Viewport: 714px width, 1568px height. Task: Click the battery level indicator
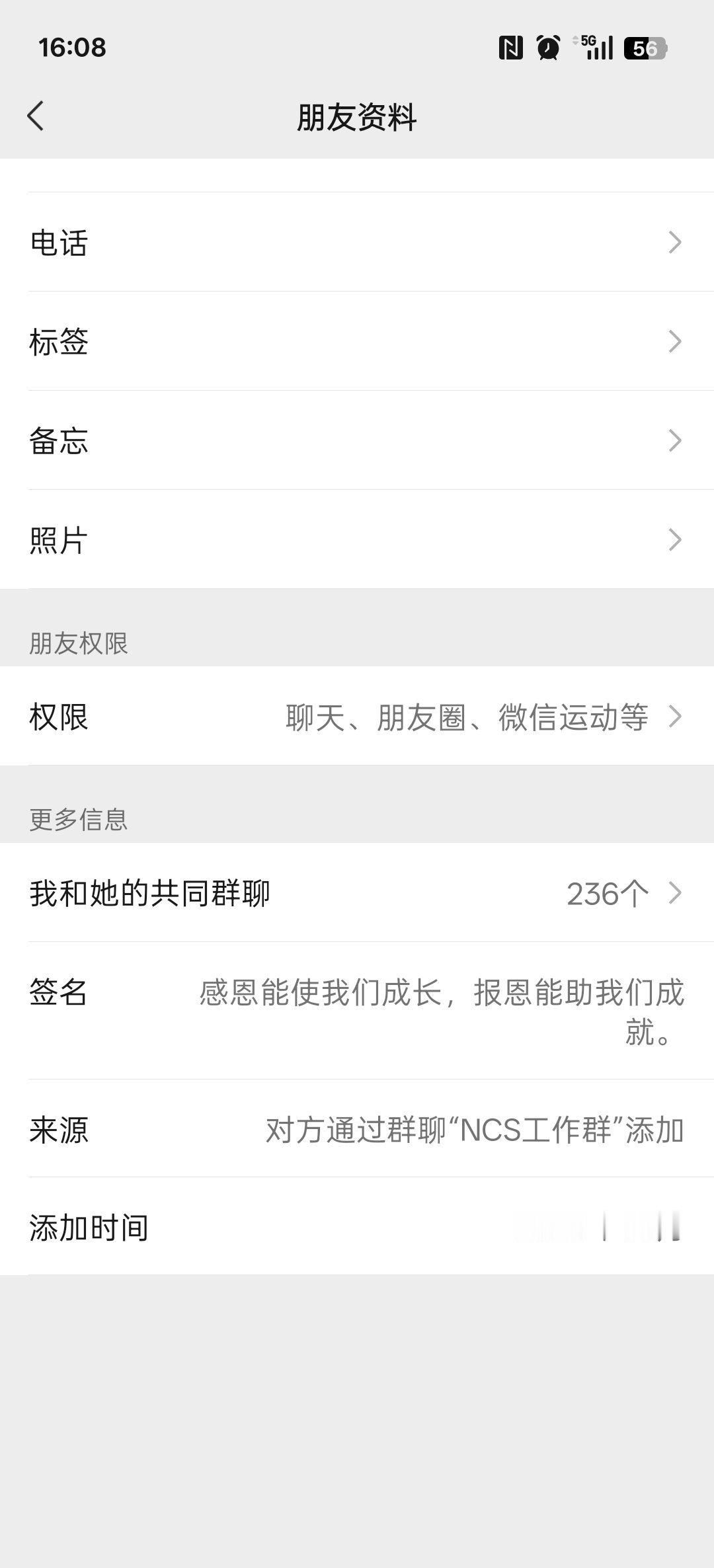pyautogui.click(x=645, y=48)
